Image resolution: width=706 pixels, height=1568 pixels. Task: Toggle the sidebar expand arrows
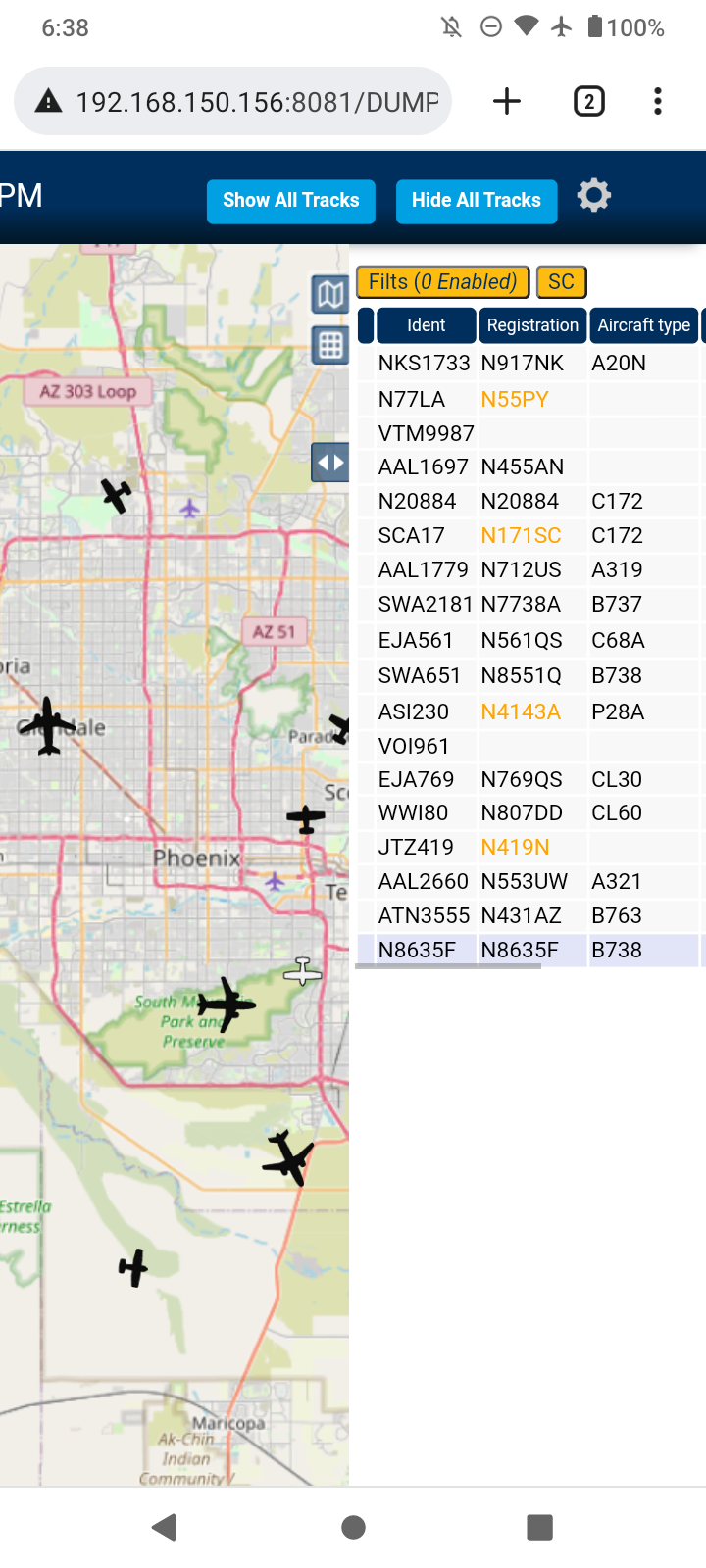point(330,463)
